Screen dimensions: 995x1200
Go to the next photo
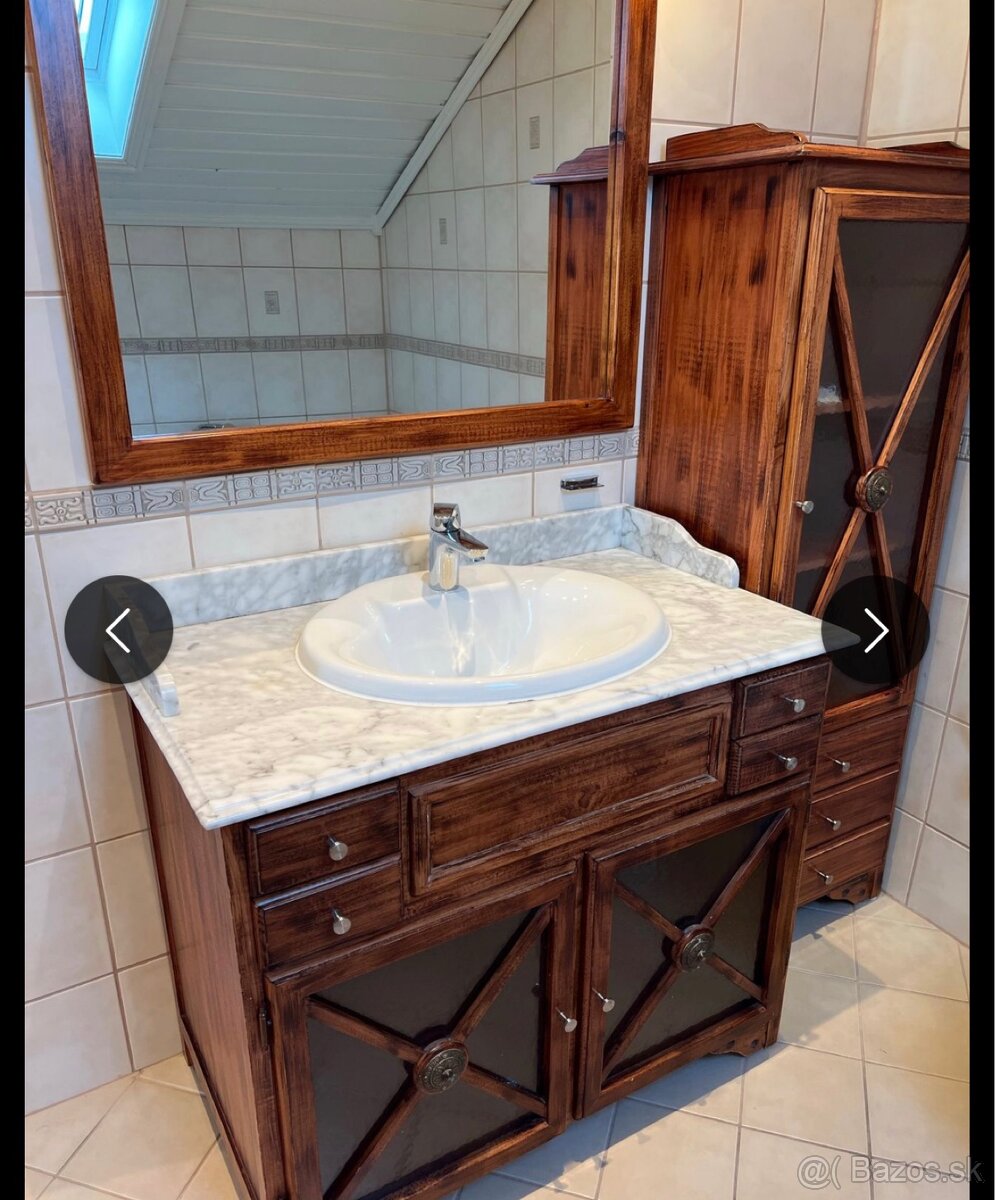(x=875, y=630)
